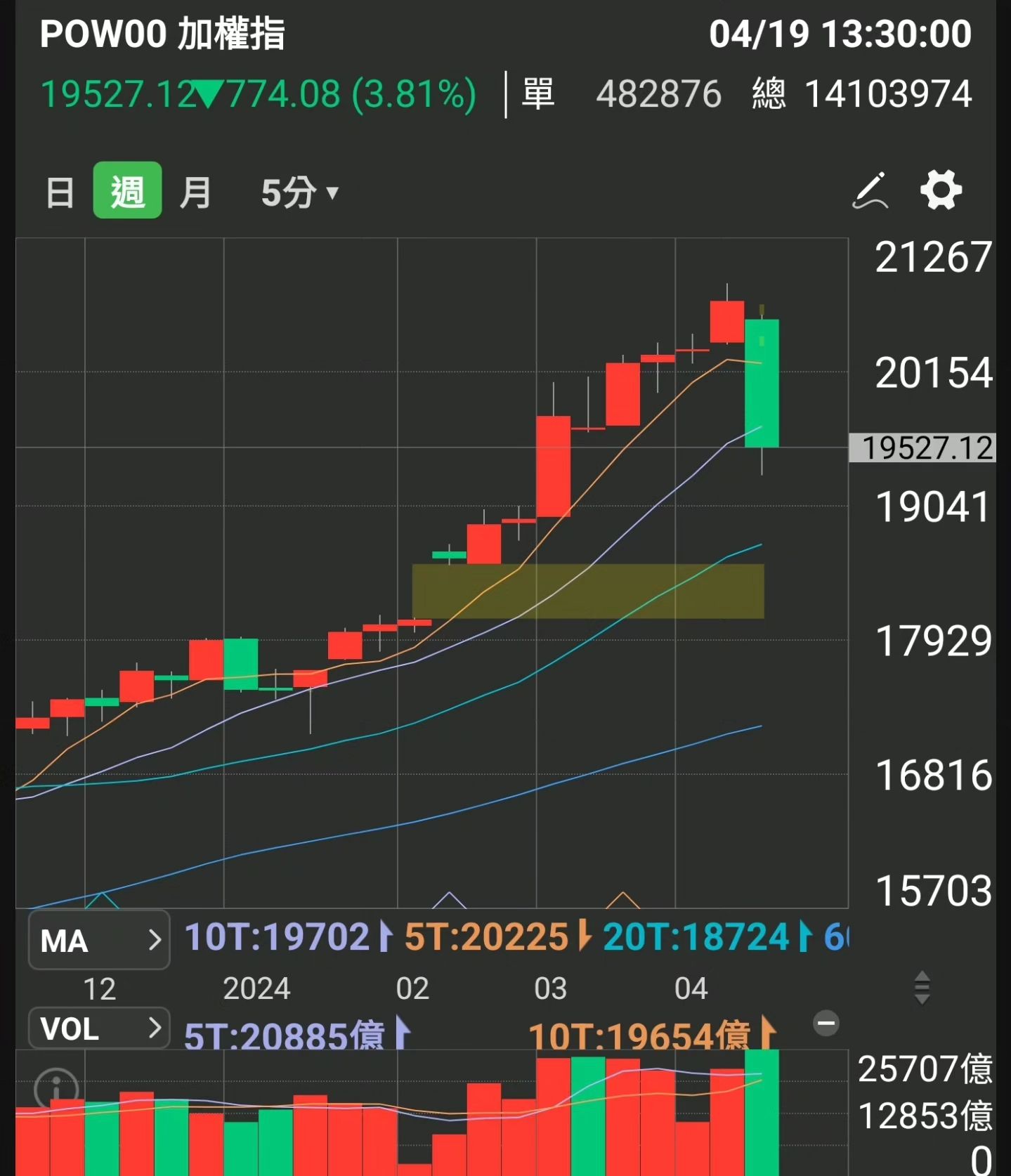Open the chart drawing pencil tool
This screenshot has height=1176, width=1011.
tap(870, 191)
